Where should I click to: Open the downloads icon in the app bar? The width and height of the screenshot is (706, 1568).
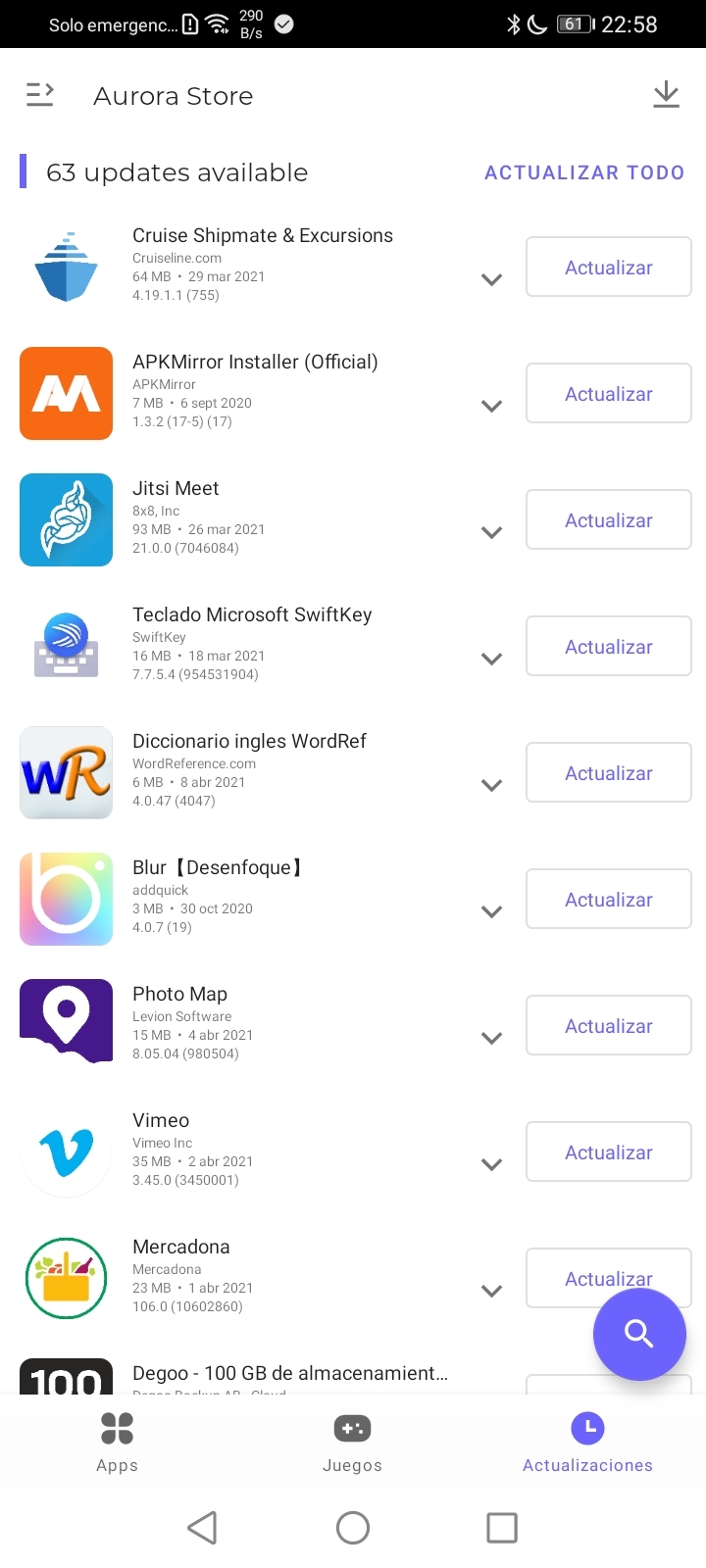pyautogui.click(x=666, y=95)
